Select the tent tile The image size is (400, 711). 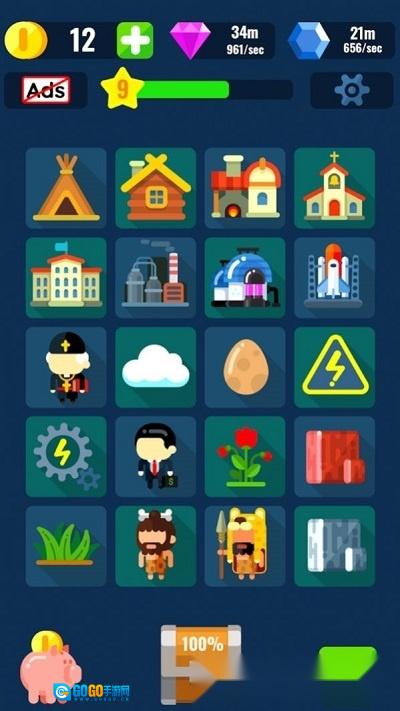[66, 188]
